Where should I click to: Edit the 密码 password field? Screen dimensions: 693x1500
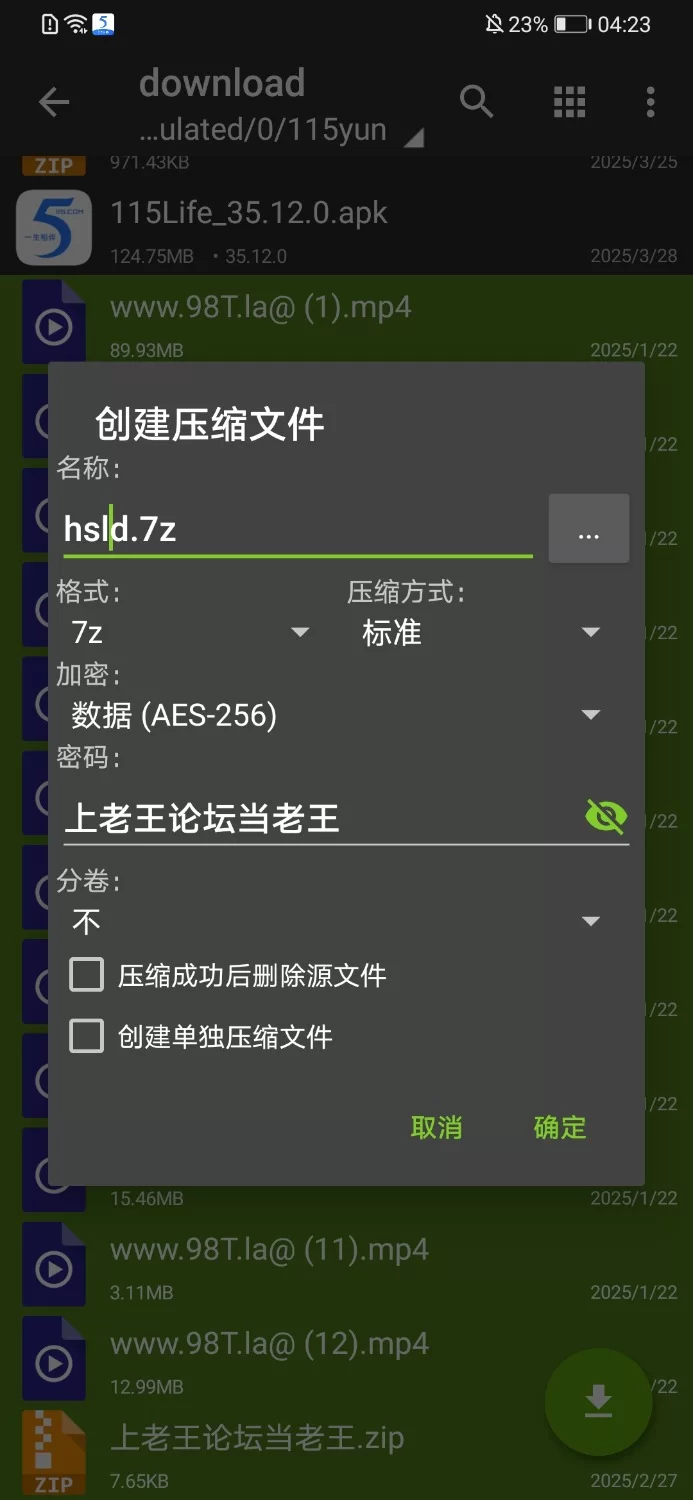(x=318, y=818)
